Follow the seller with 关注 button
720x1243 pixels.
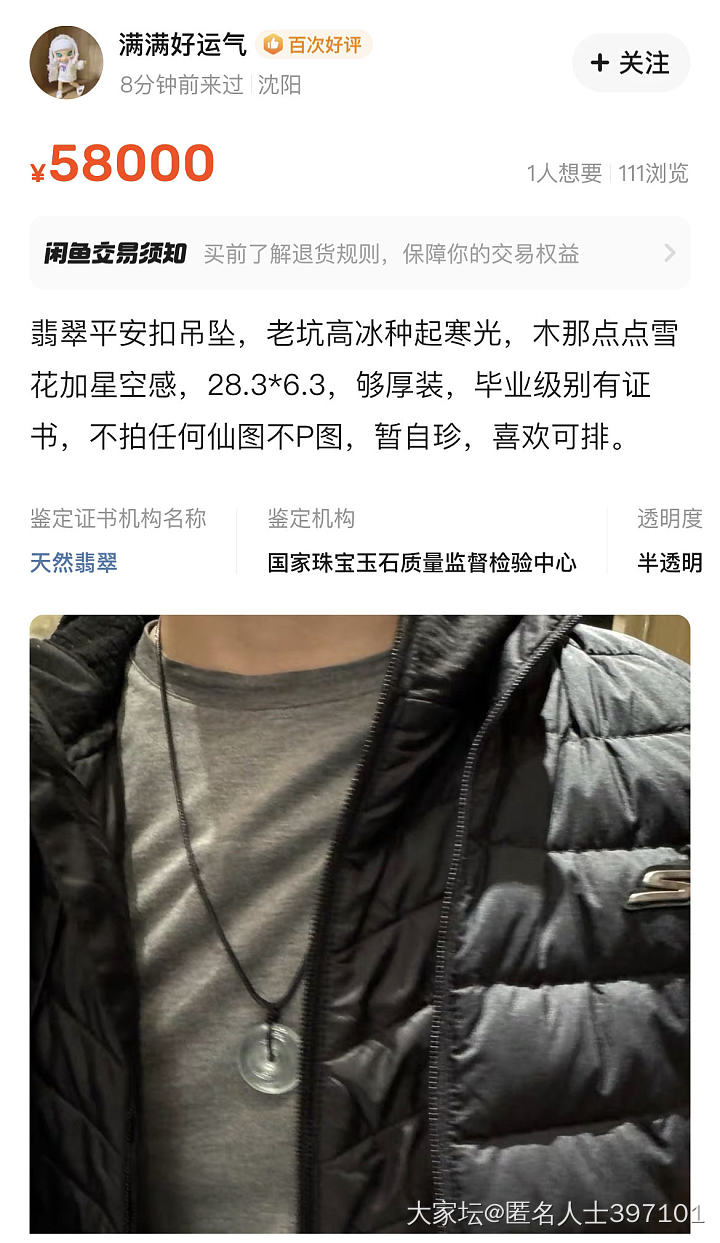(630, 63)
